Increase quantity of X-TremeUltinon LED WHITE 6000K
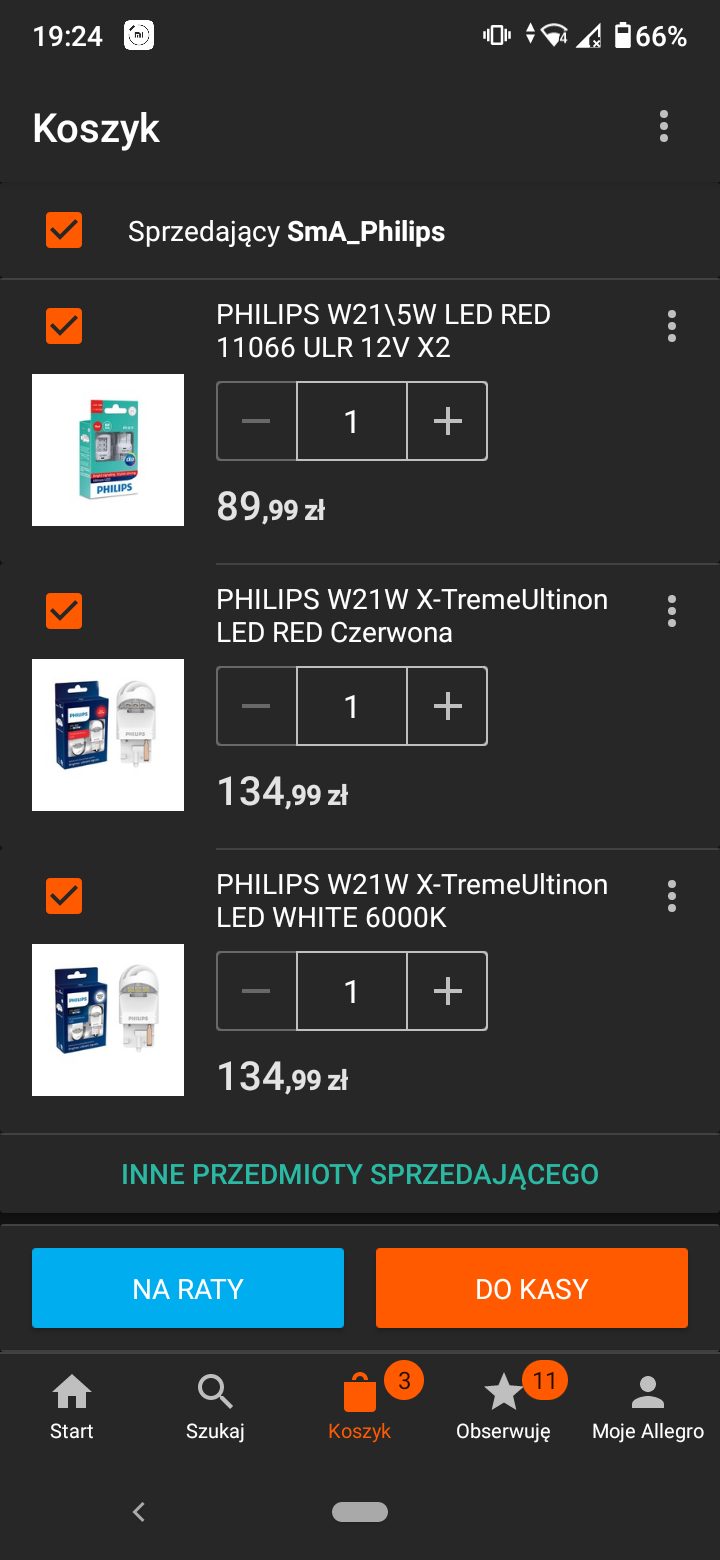The height and width of the screenshot is (1560, 720). (447, 991)
